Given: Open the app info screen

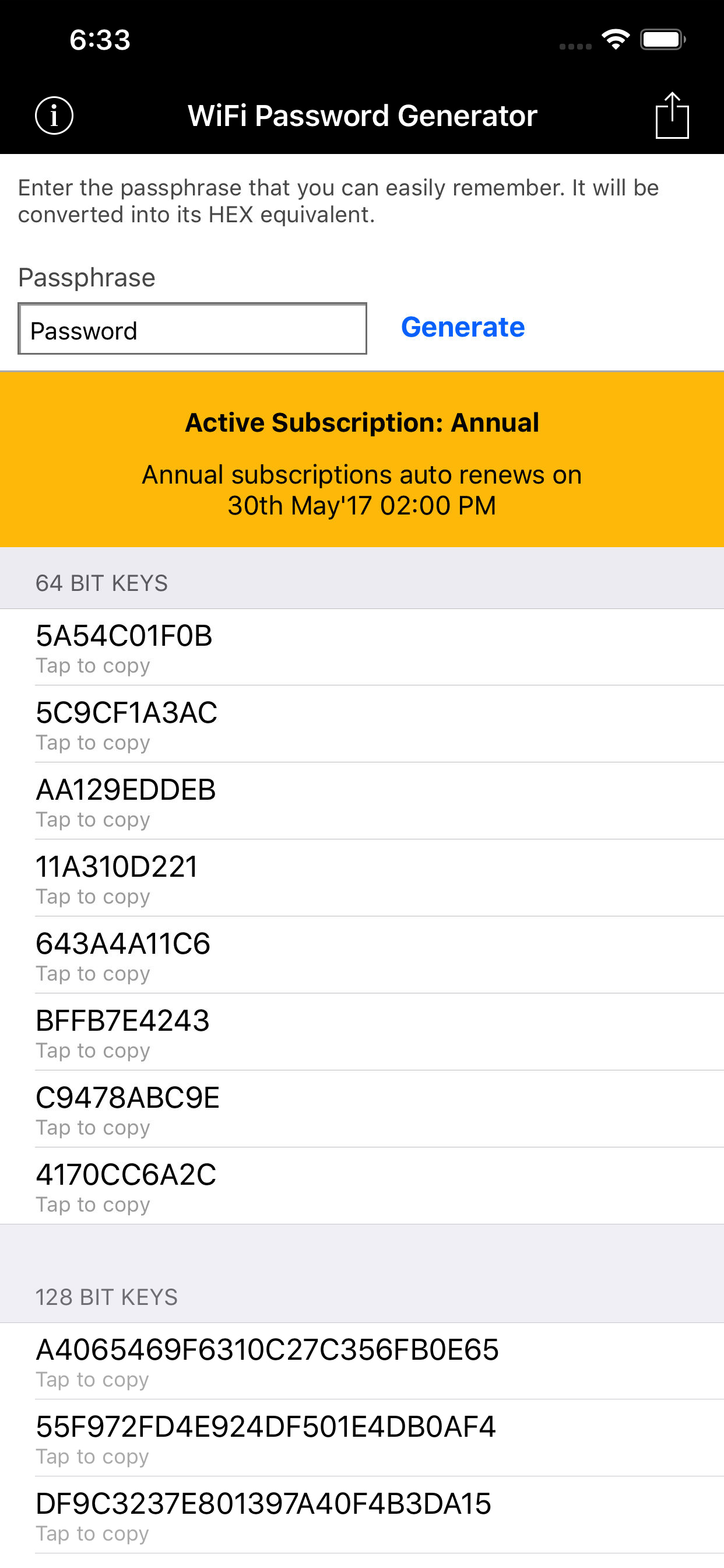Looking at the screenshot, I should (56, 115).
